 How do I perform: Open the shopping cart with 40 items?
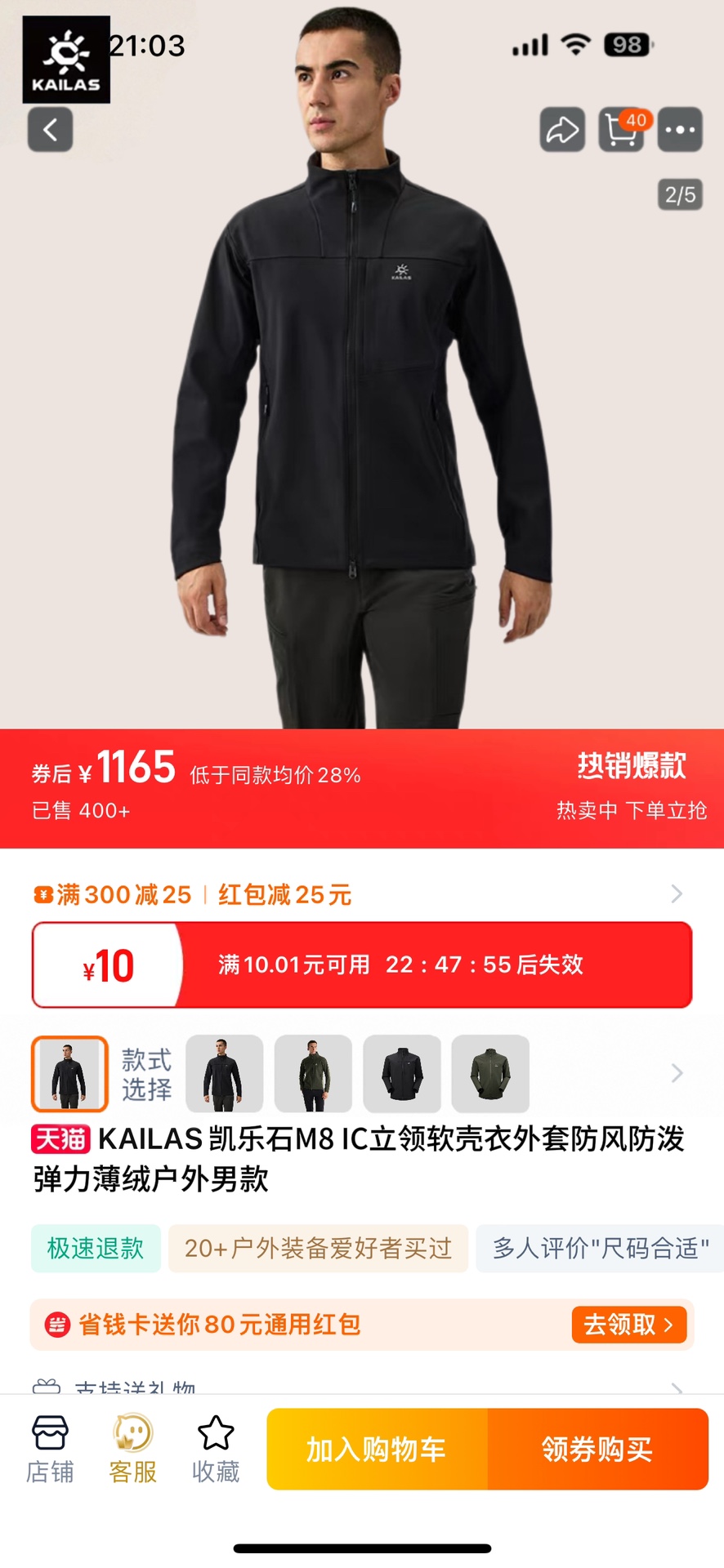[622, 129]
